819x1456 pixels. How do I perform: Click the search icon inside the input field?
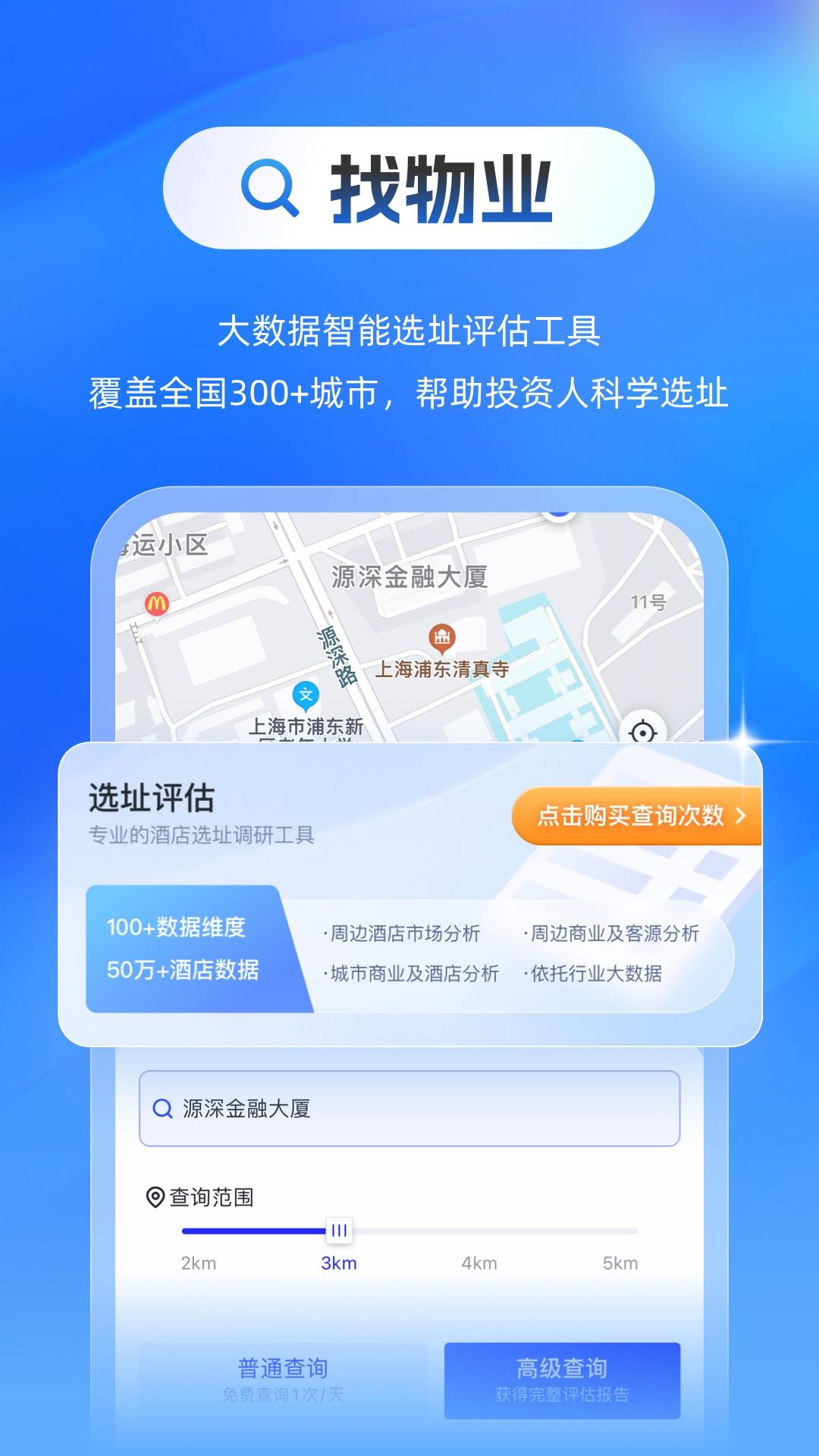tap(162, 1107)
